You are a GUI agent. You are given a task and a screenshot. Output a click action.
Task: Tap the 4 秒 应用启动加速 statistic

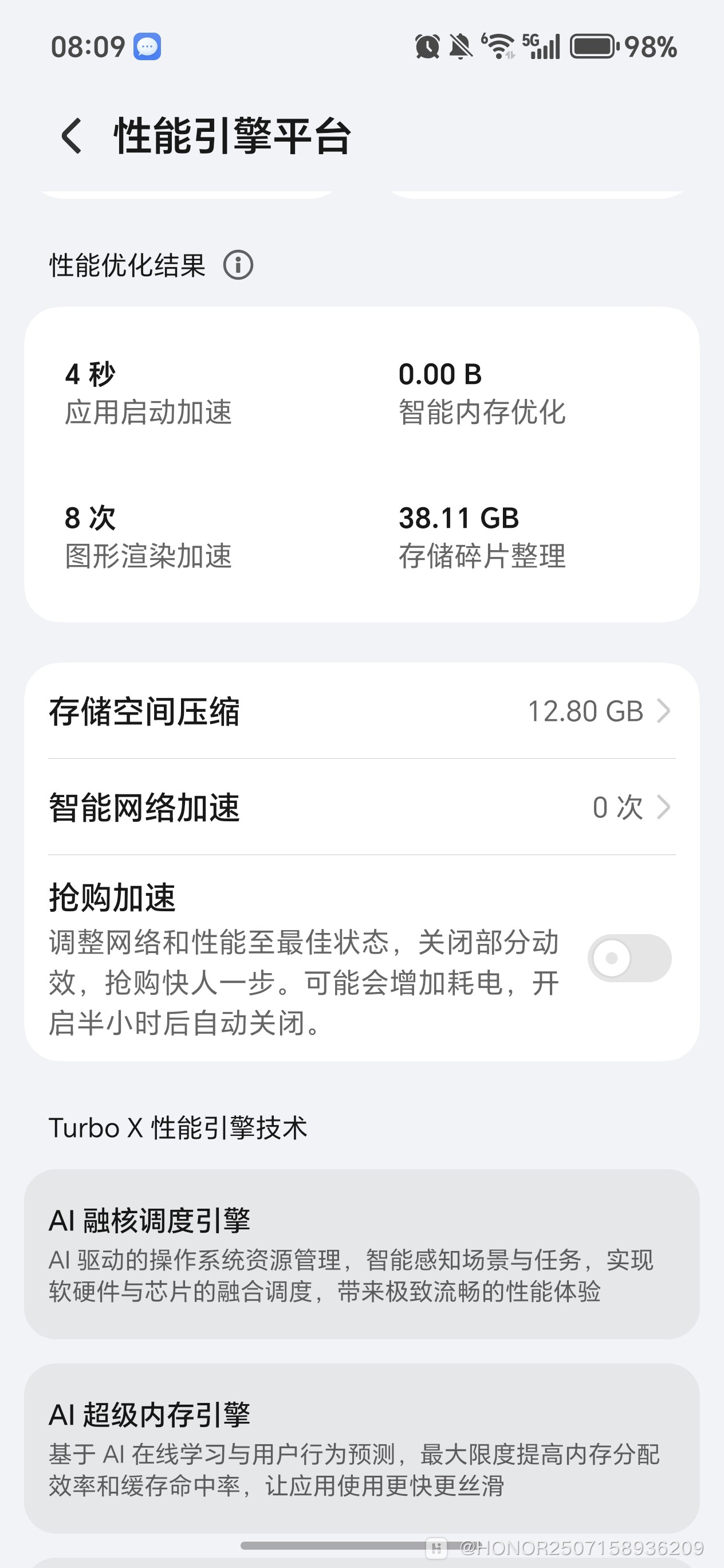coord(149,393)
